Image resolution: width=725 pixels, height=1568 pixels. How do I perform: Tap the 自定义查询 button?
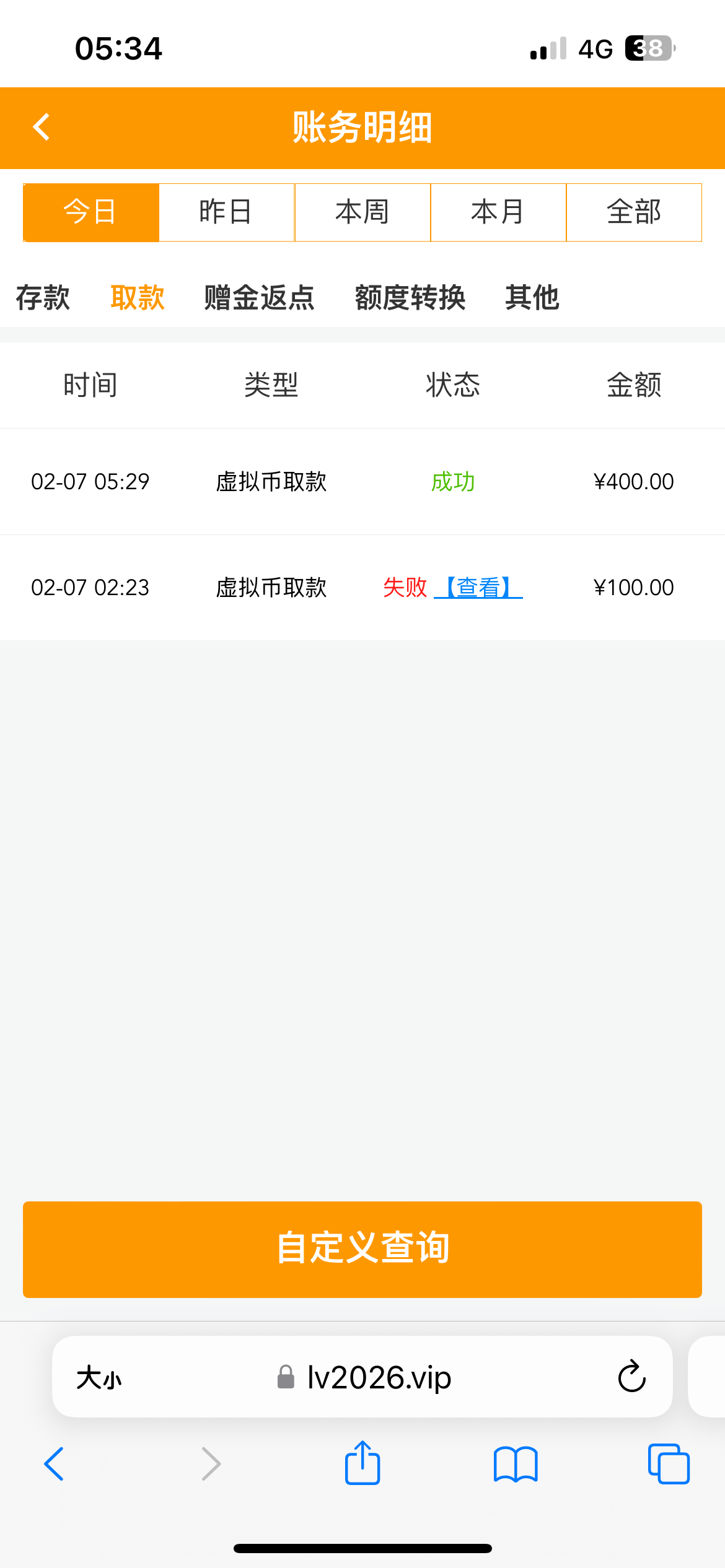[x=362, y=1249]
